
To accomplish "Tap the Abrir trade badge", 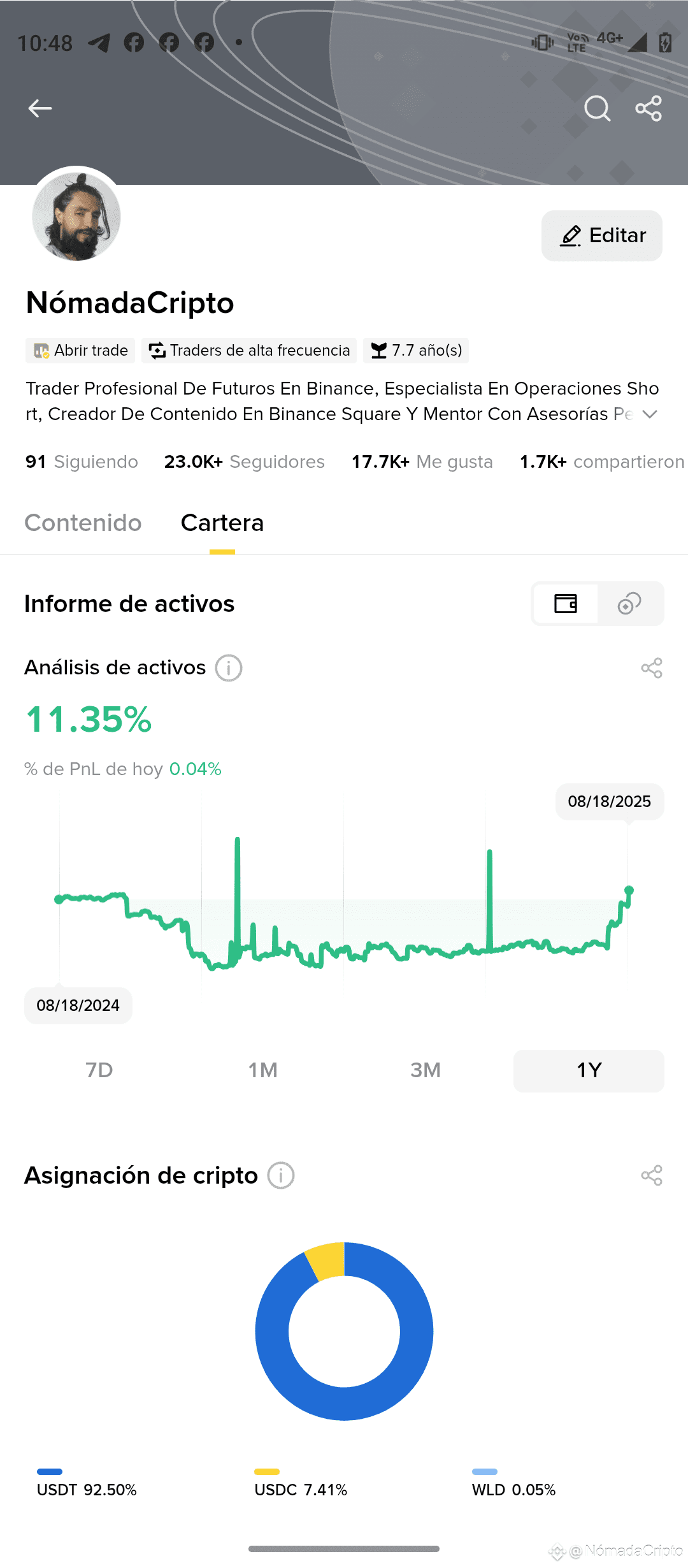I will (80, 351).
